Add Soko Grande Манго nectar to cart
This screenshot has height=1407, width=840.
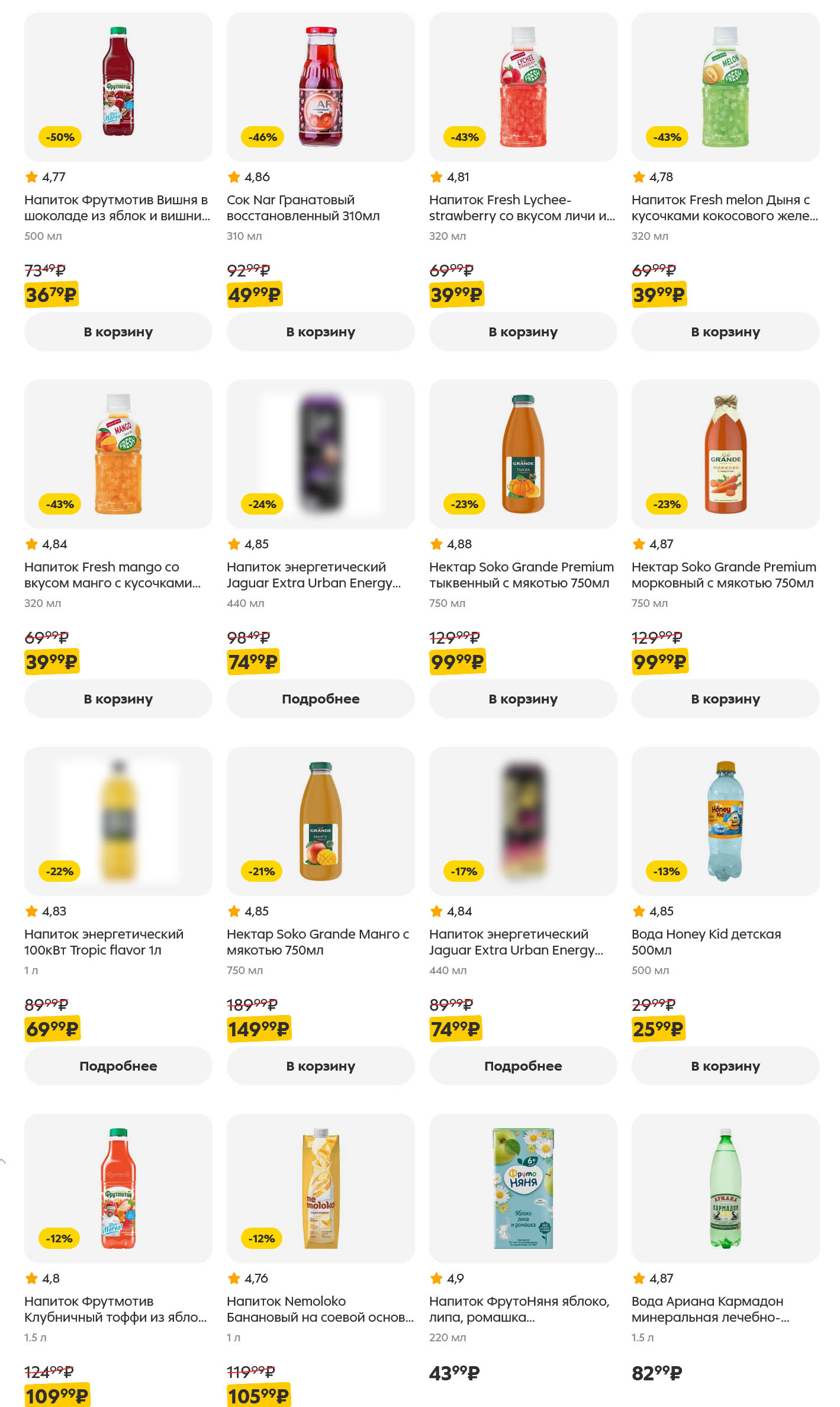click(x=320, y=1066)
